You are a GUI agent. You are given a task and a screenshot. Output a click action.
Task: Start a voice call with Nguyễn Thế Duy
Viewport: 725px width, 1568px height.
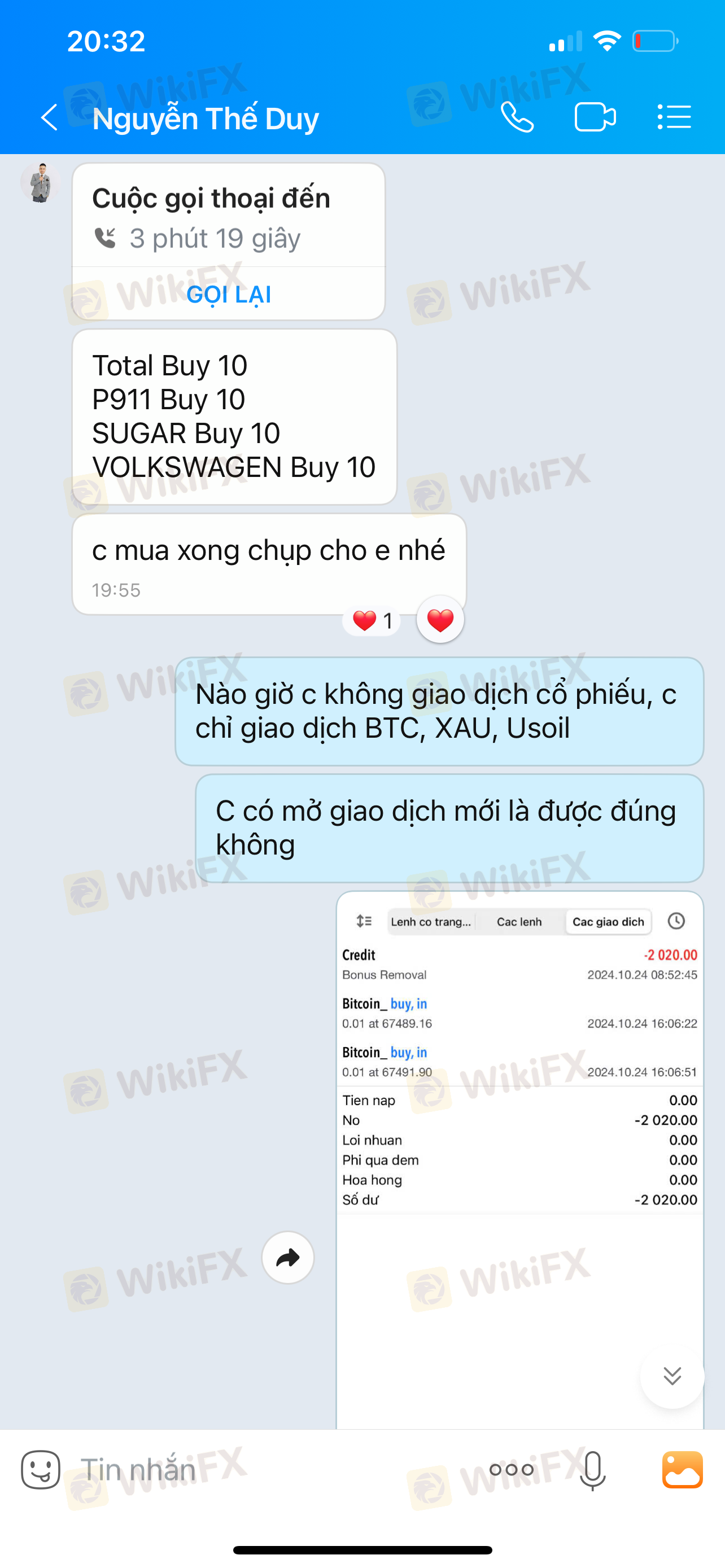pyautogui.click(x=517, y=117)
